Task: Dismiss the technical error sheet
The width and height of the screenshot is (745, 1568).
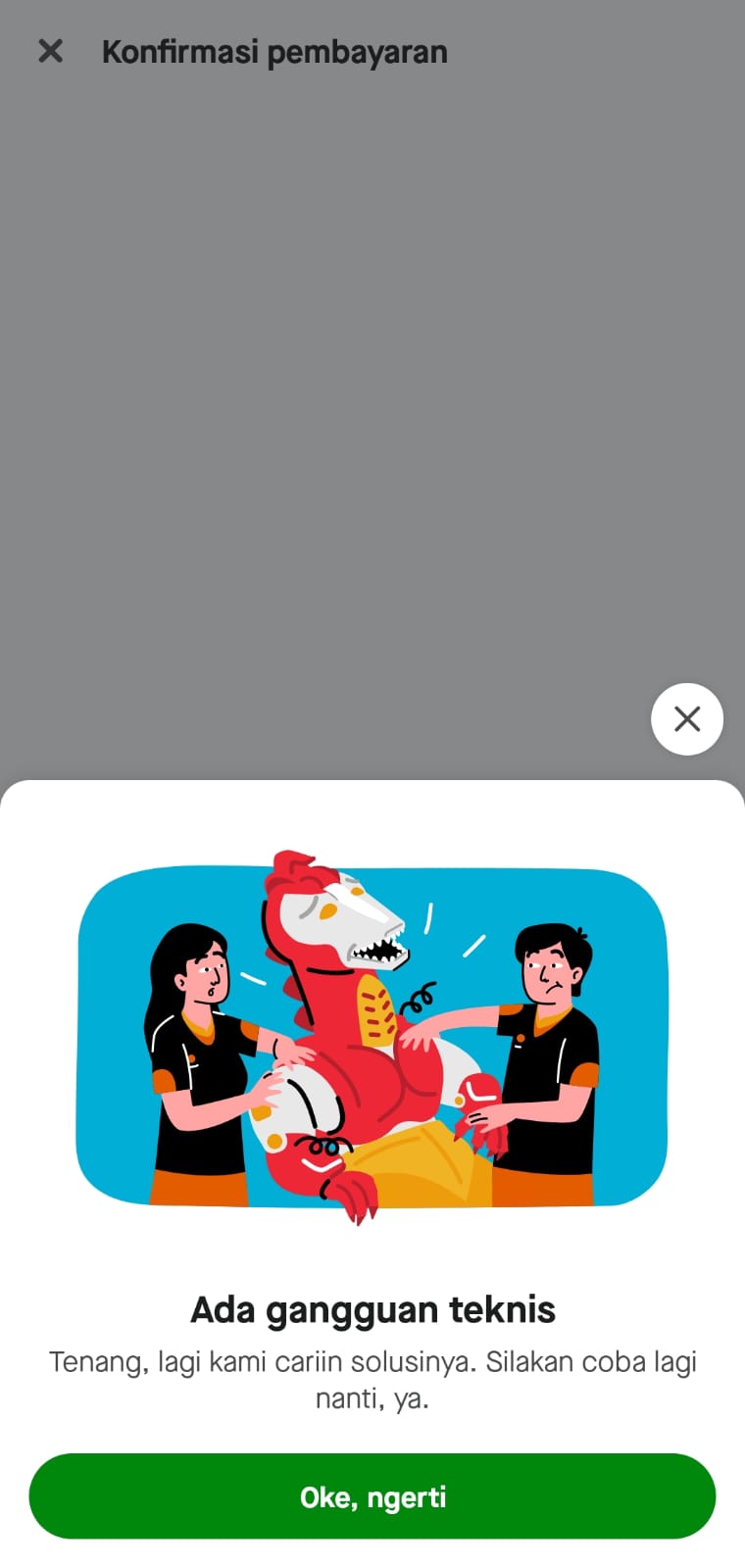Action: click(687, 719)
